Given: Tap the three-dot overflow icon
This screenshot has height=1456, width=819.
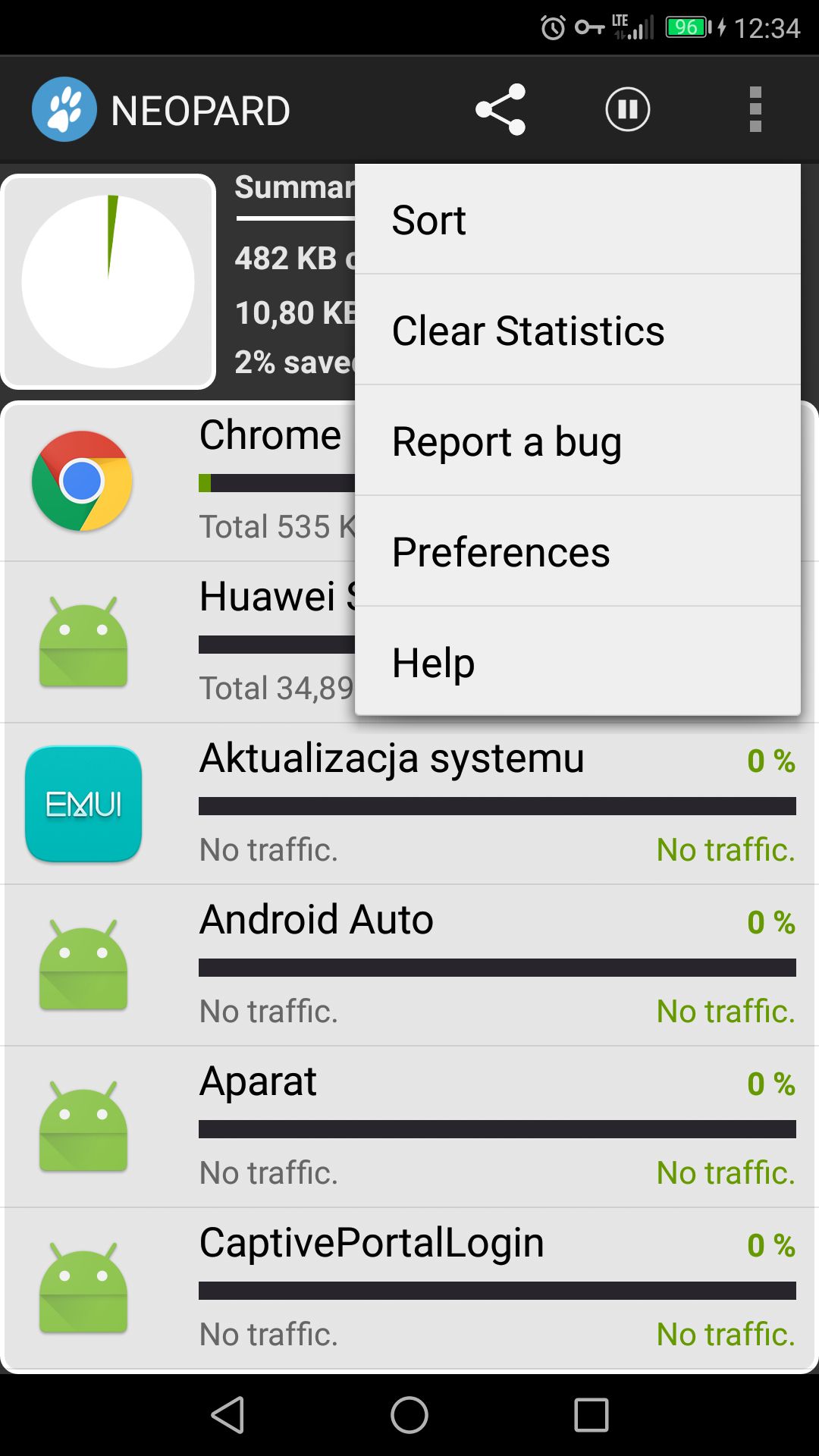Looking at the screenshot, I should 755,110.
